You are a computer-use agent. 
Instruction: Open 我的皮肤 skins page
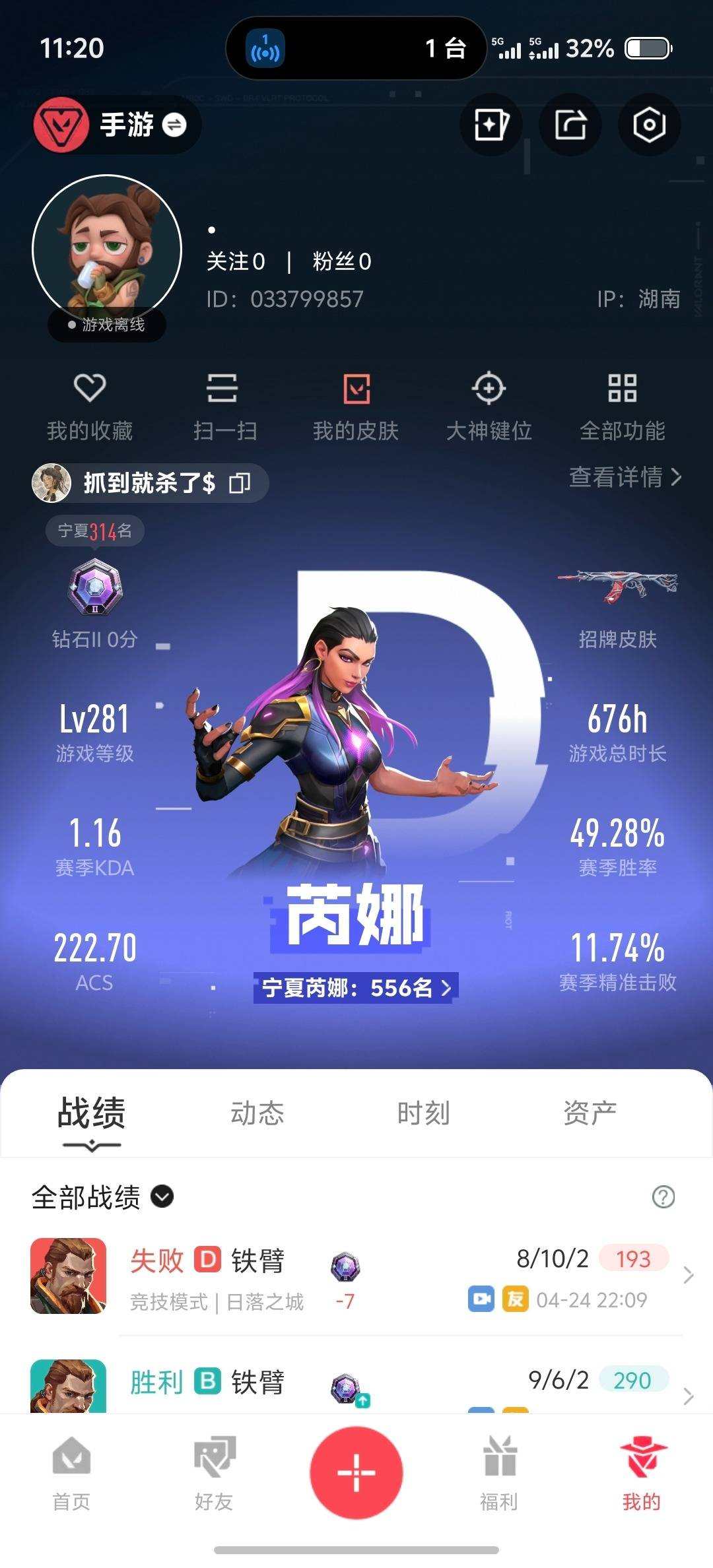(x=356, y=404)
